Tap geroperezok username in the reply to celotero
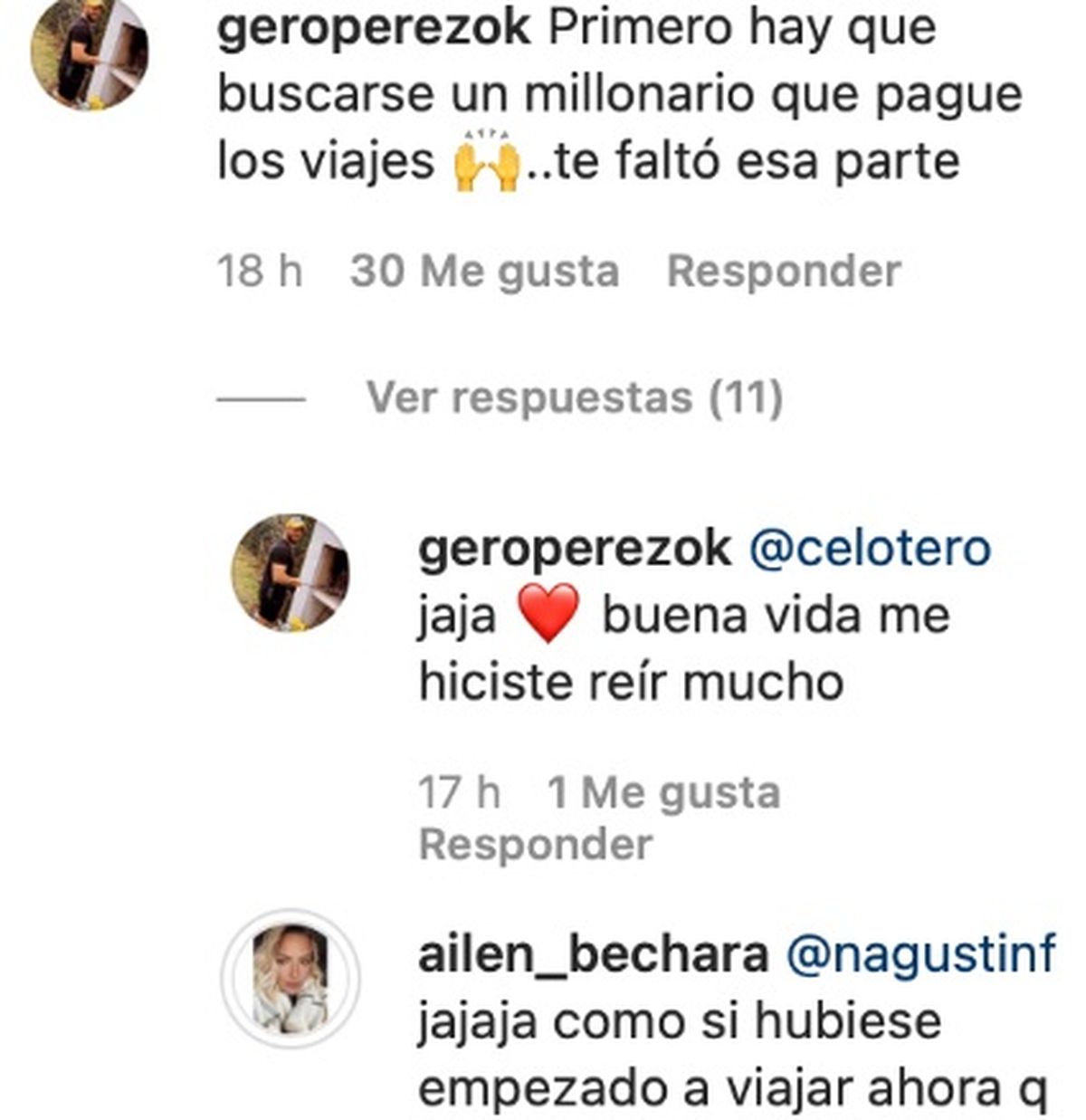The width and height of the screenshot is (1086, 1120). coord(575,549)
